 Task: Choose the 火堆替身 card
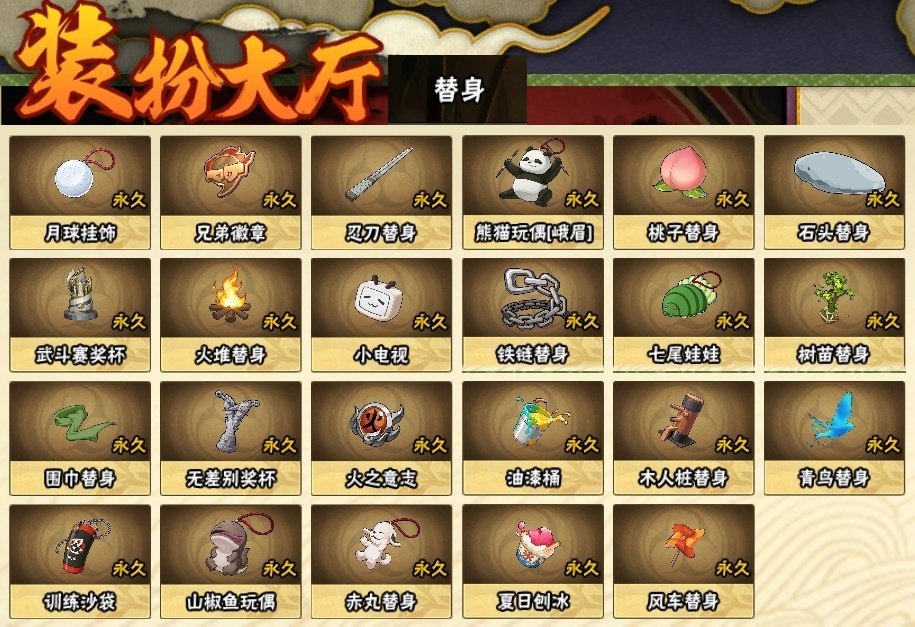(x=231, y=314)
